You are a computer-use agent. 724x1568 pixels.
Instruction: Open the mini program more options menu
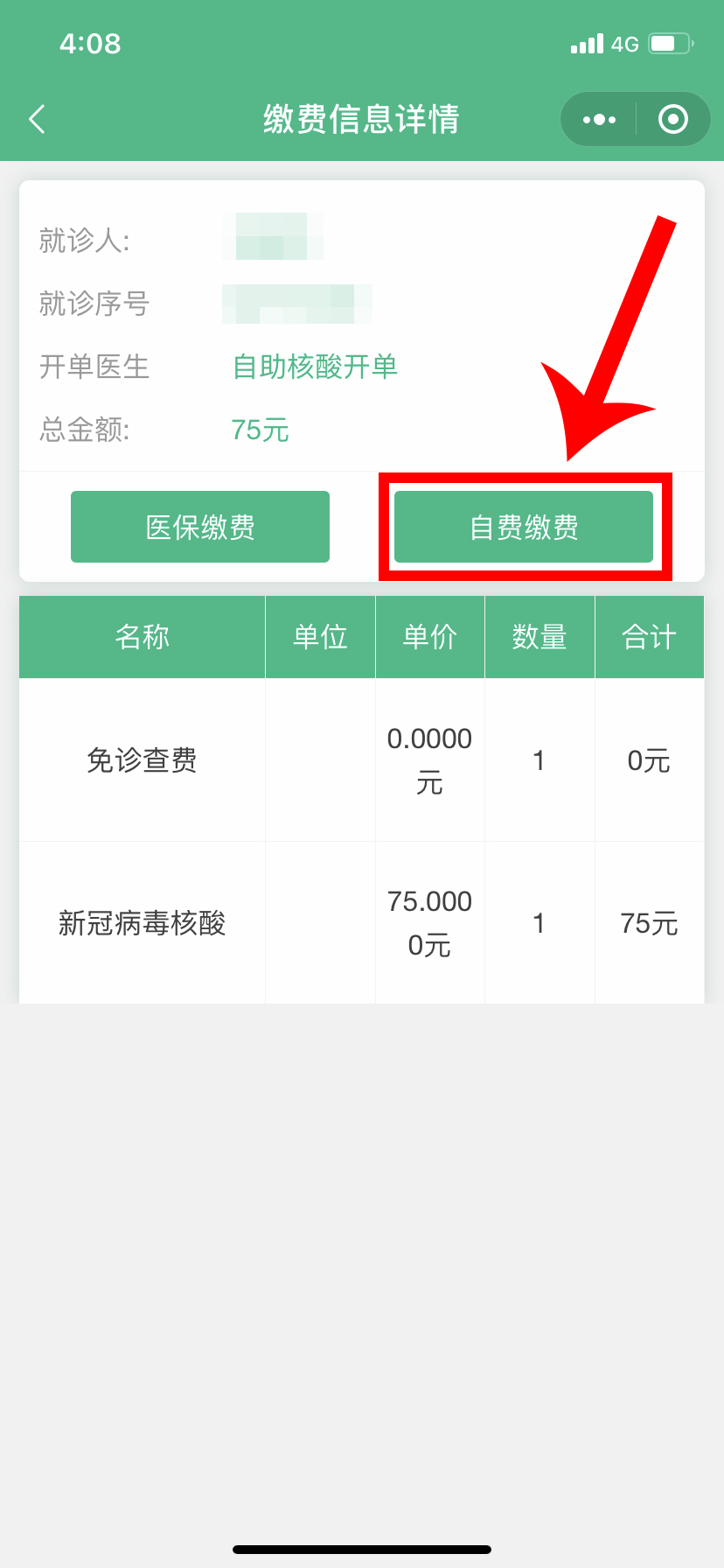[599, 119]
